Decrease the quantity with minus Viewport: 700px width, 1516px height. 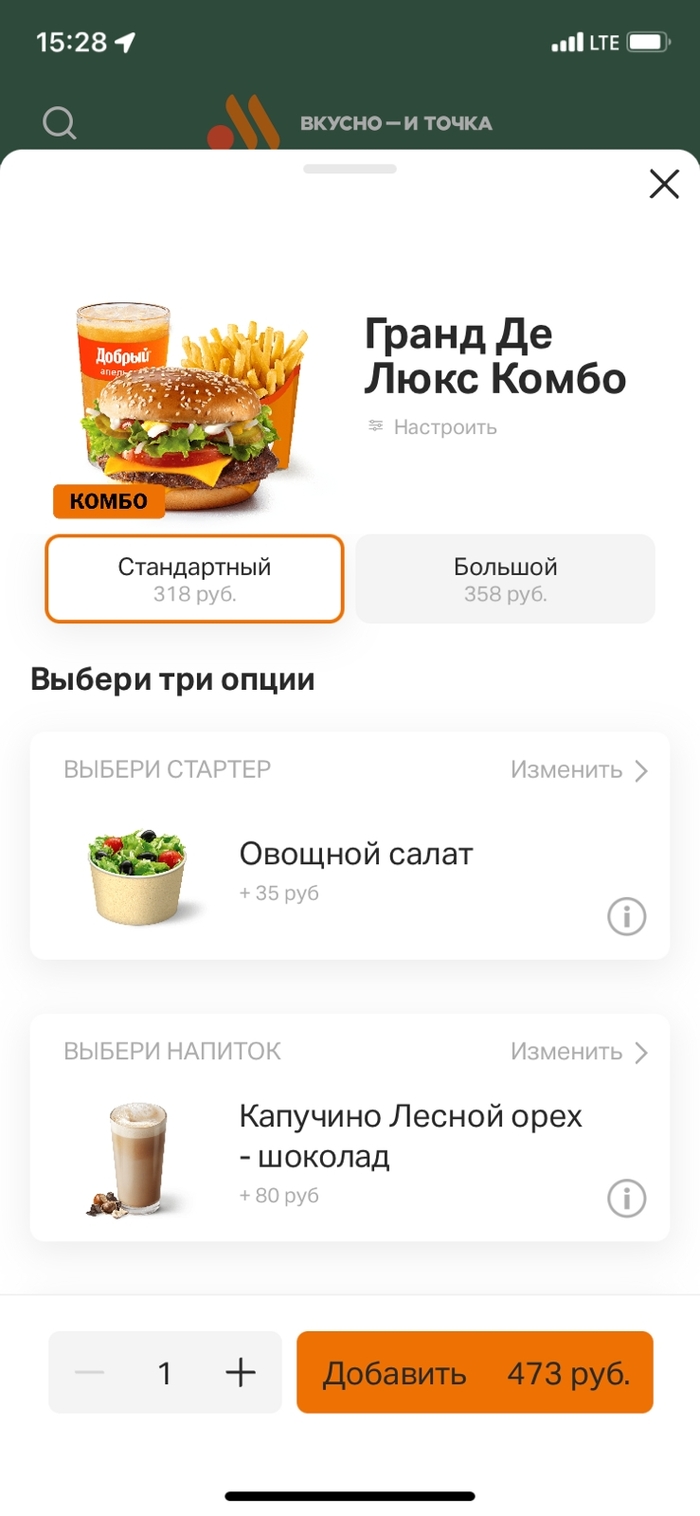tap(90, 1373)
